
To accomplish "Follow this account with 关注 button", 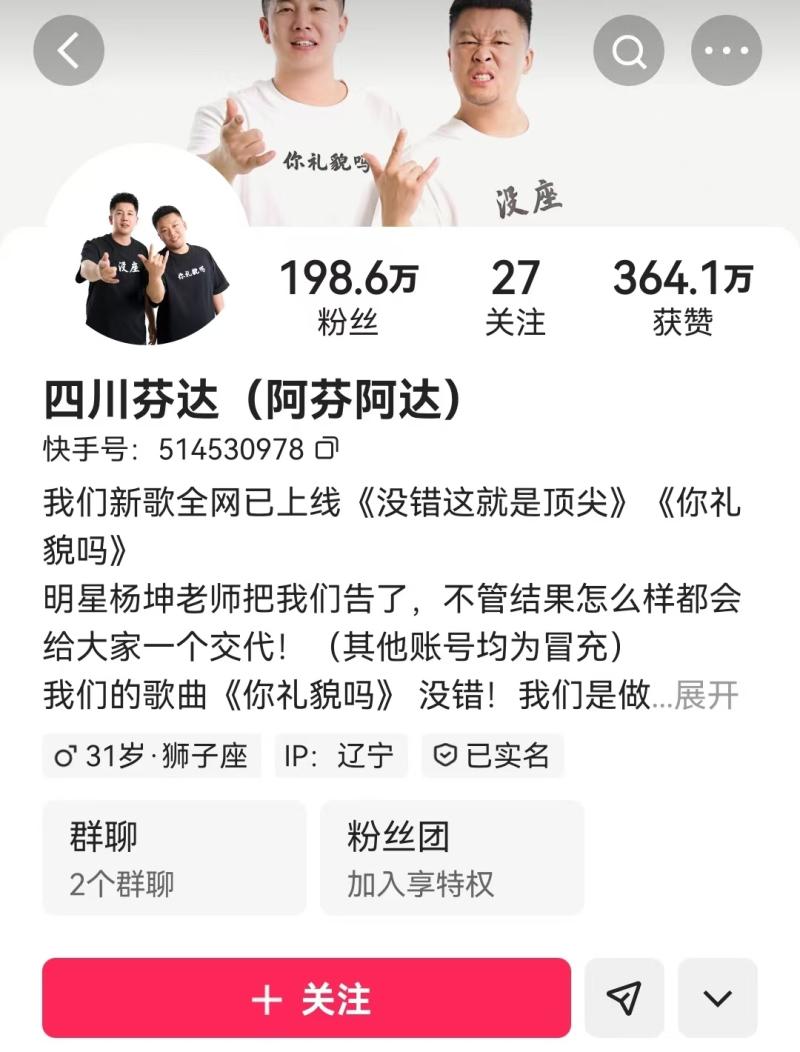I will (306, 998).
